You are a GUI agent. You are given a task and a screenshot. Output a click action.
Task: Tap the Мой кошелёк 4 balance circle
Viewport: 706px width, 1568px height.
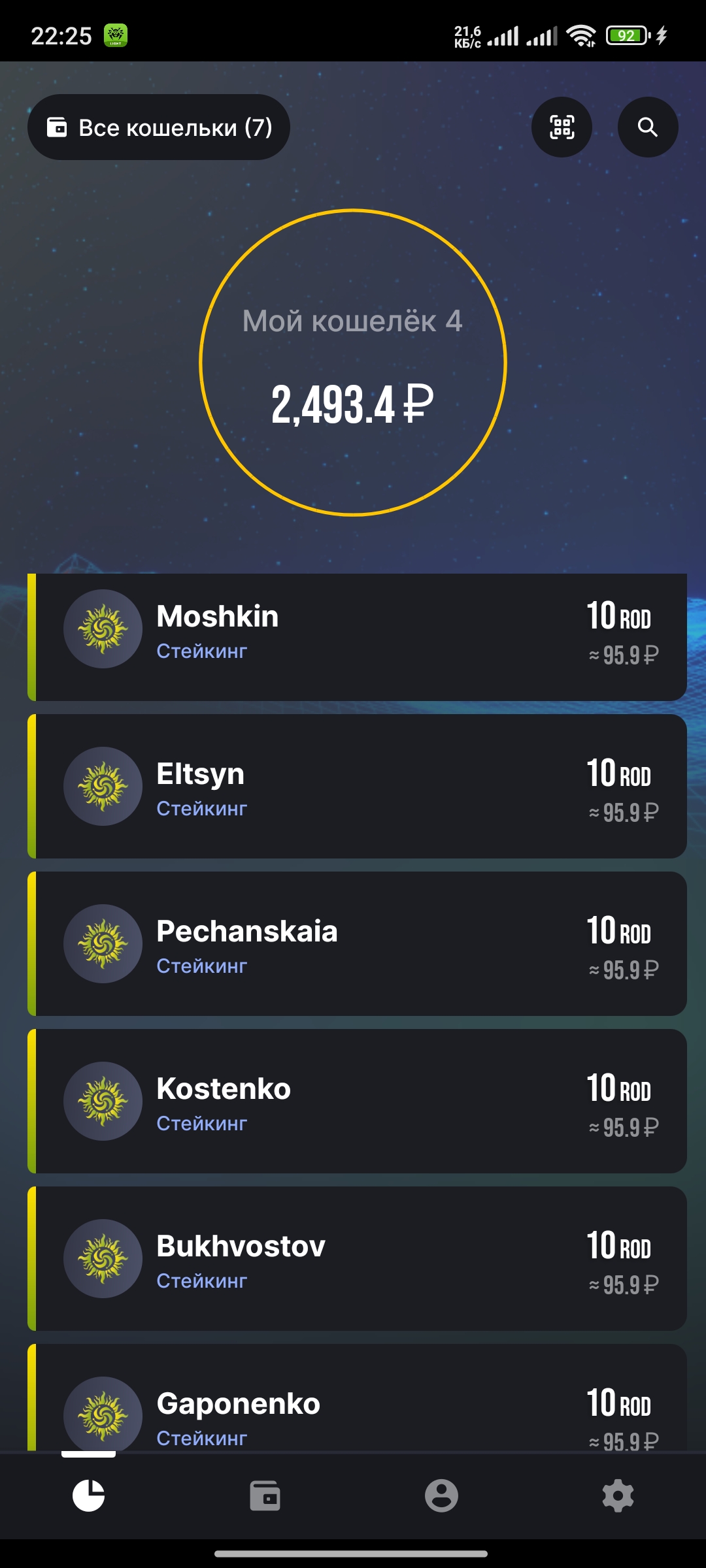(x=353, y=363)
